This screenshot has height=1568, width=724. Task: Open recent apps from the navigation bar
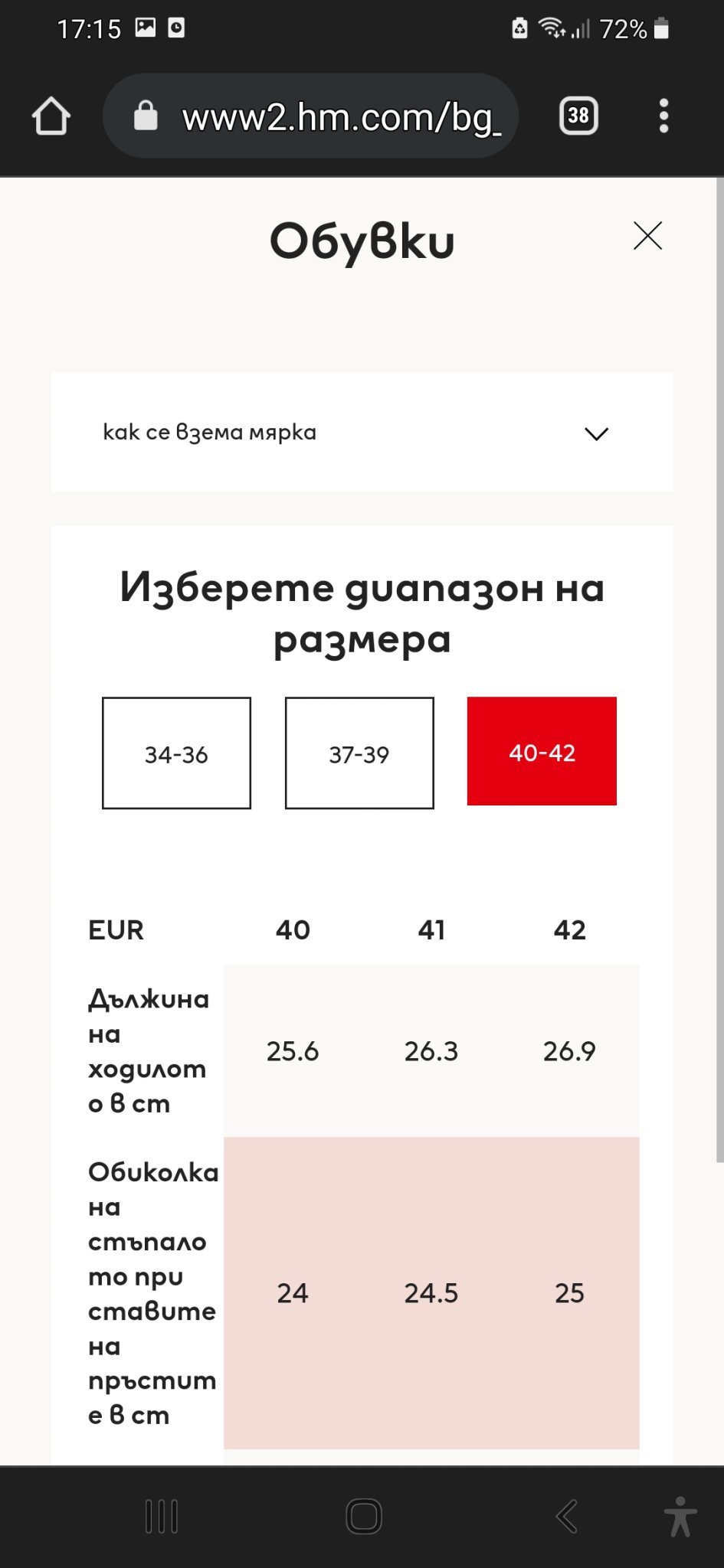pyautogui.click(x=162, y=1517)
